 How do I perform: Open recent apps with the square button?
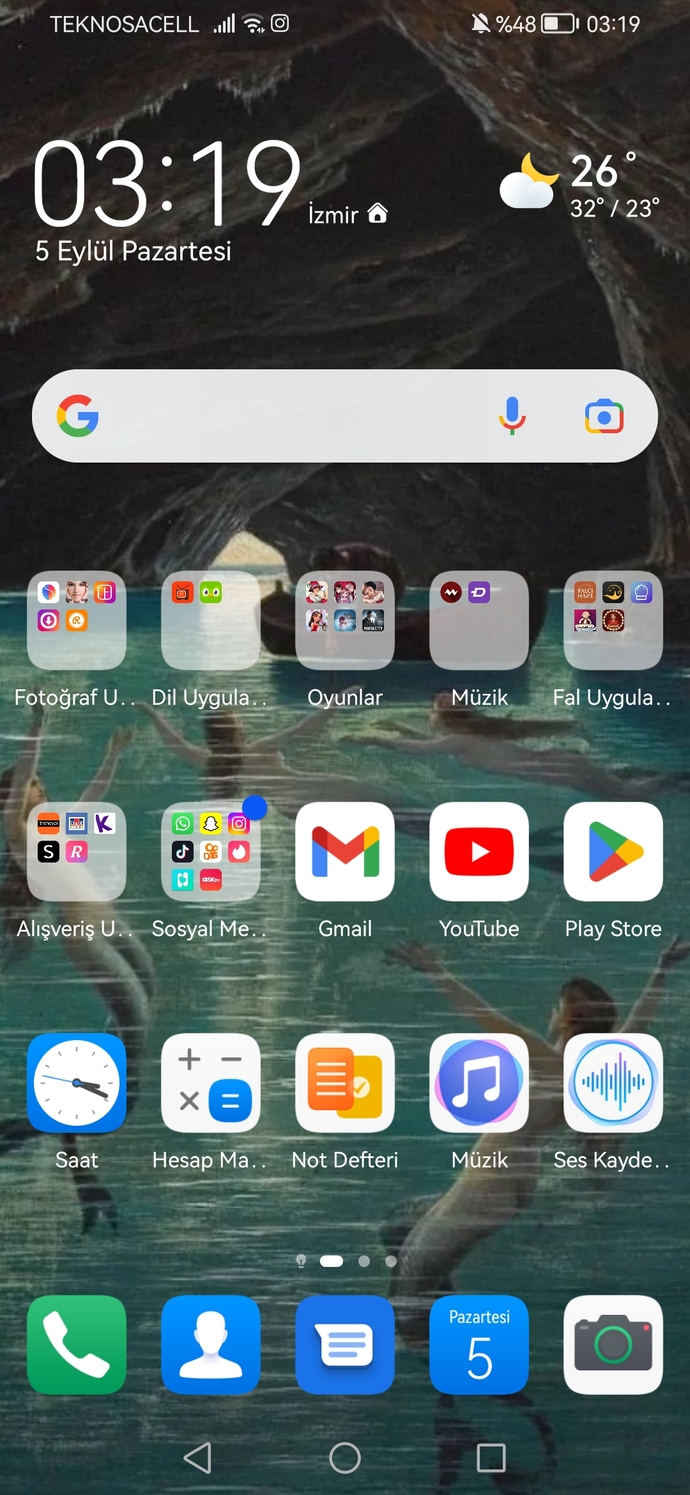click(x=491, y=1458)
